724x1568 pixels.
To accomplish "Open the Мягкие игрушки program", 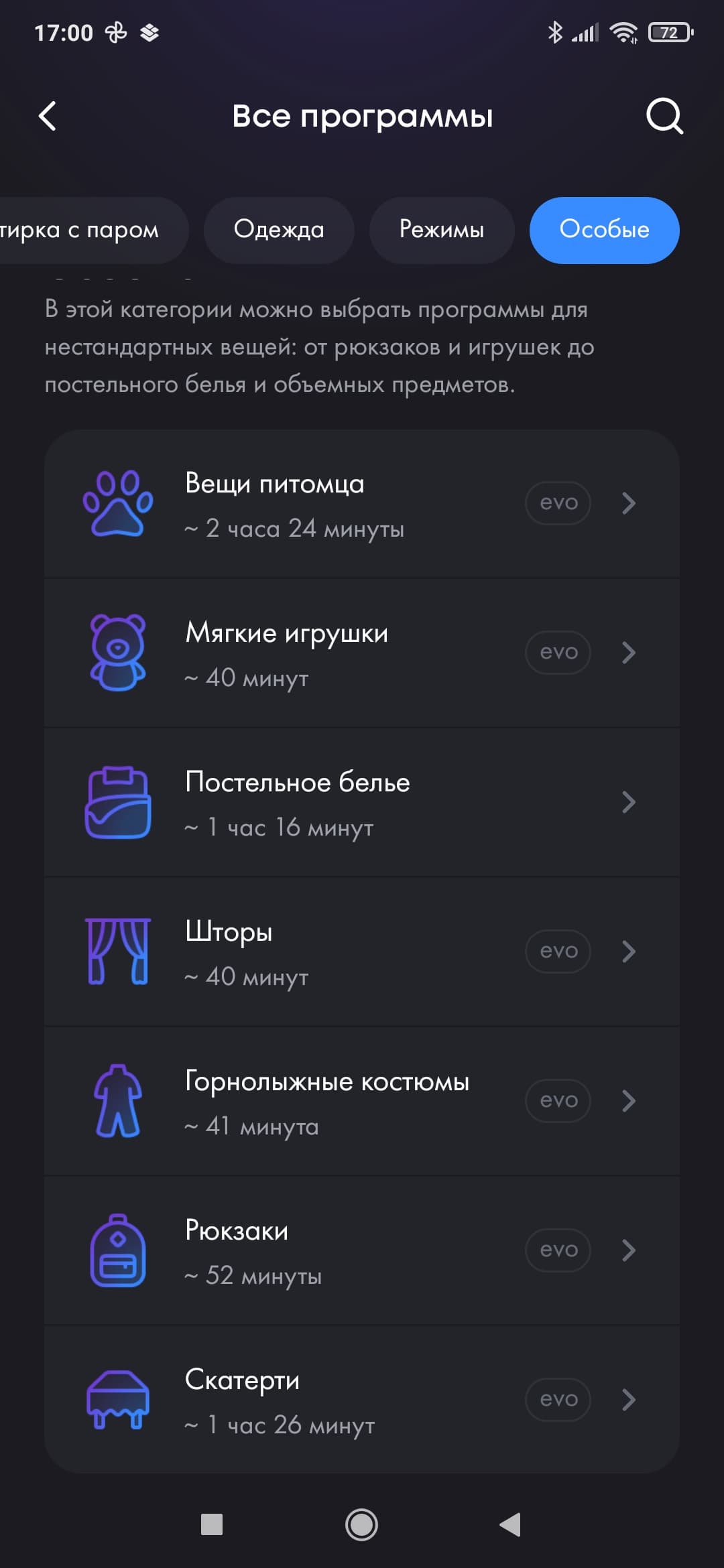I will pos(362,653).
